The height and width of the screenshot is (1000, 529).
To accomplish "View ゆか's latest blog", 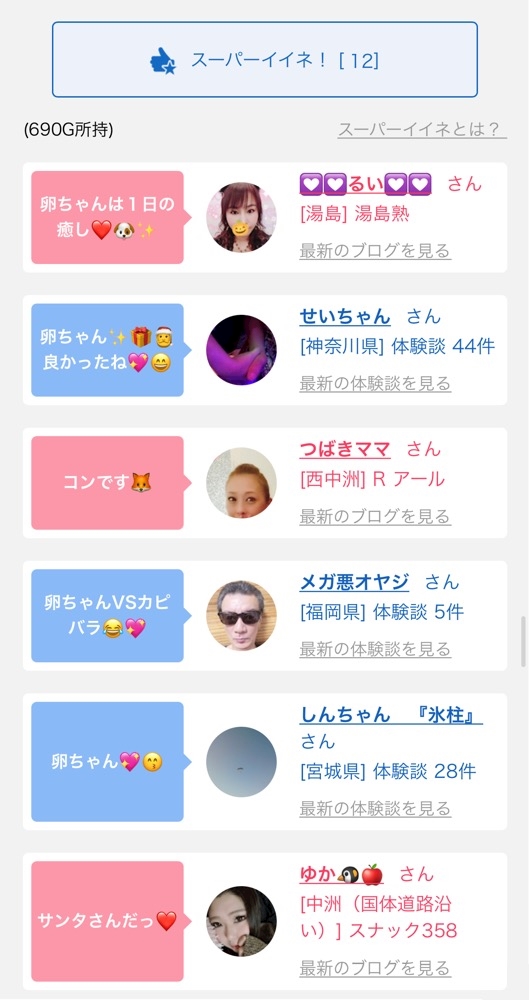I will point(375,968).
